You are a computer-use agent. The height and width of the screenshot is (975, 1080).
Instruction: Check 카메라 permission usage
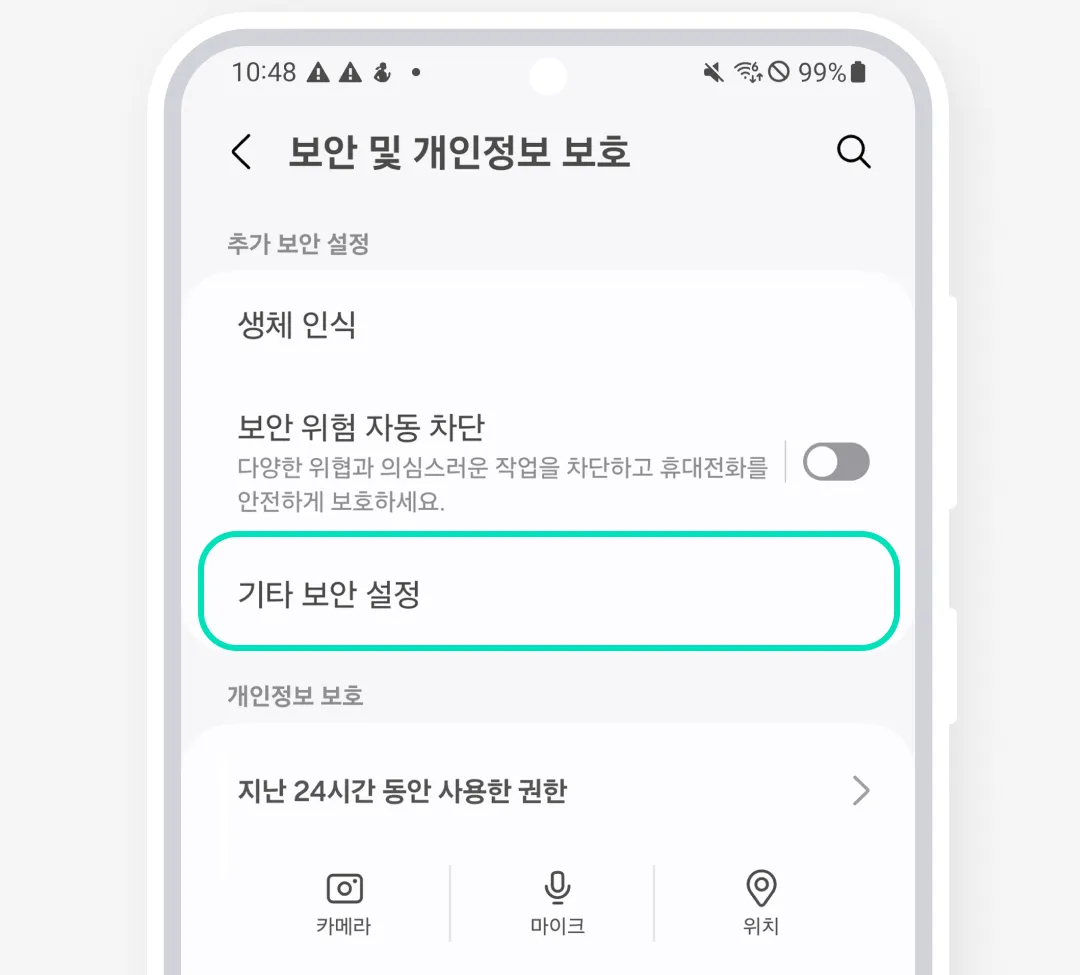(344, 903)
